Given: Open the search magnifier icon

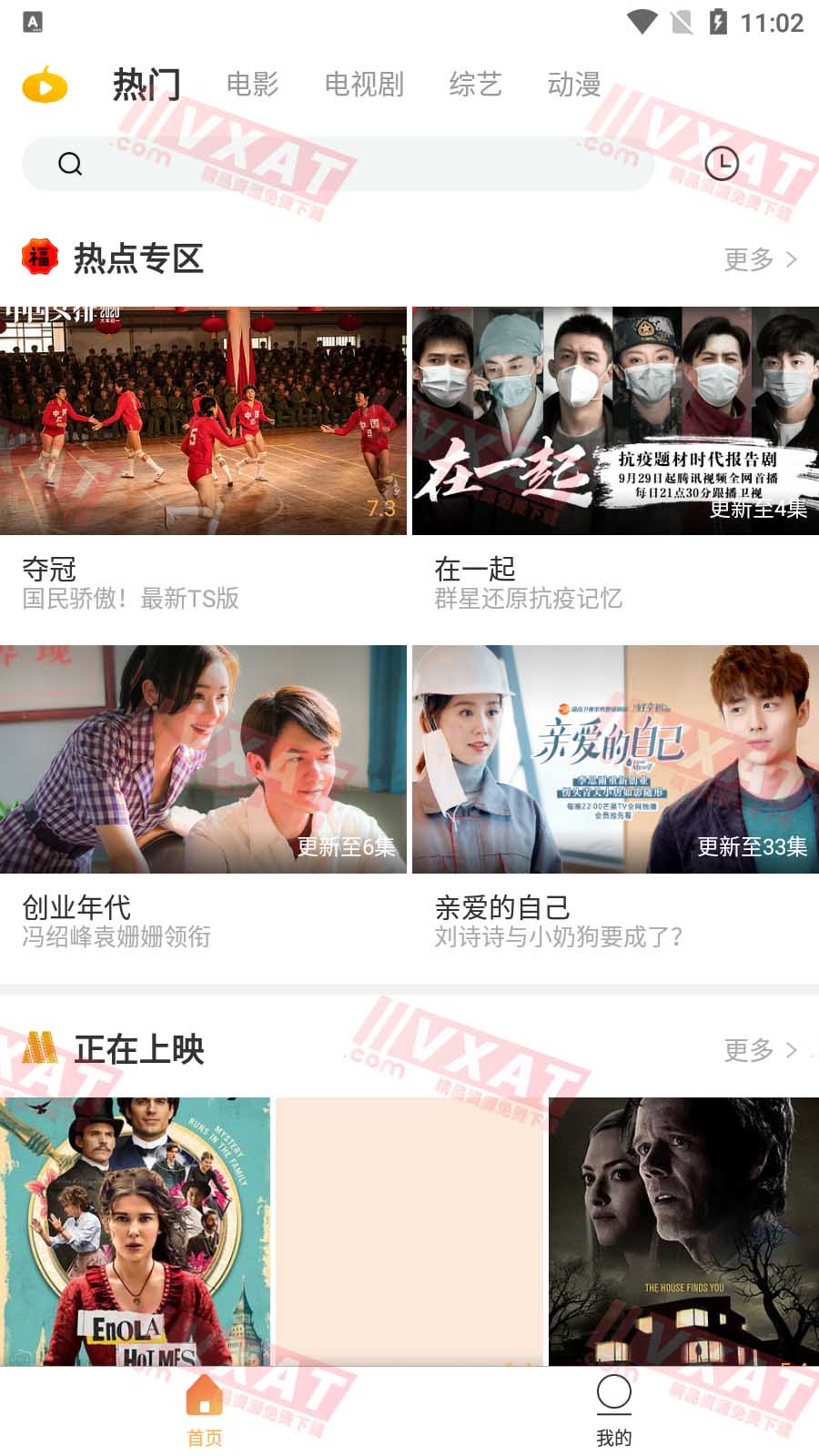Looking at the screenshot, I should point(71,163).
